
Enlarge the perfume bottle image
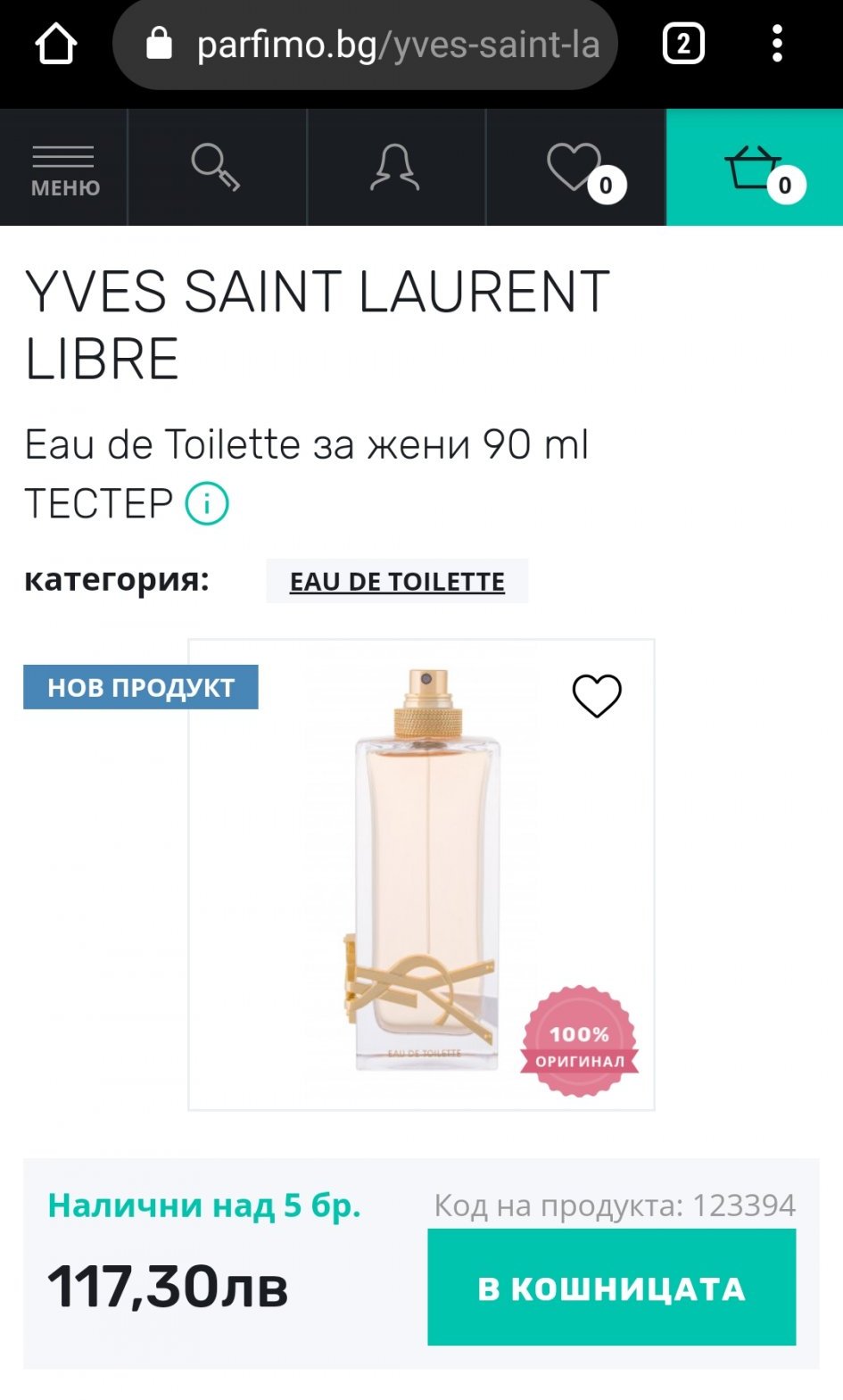[x=421, y=874]
